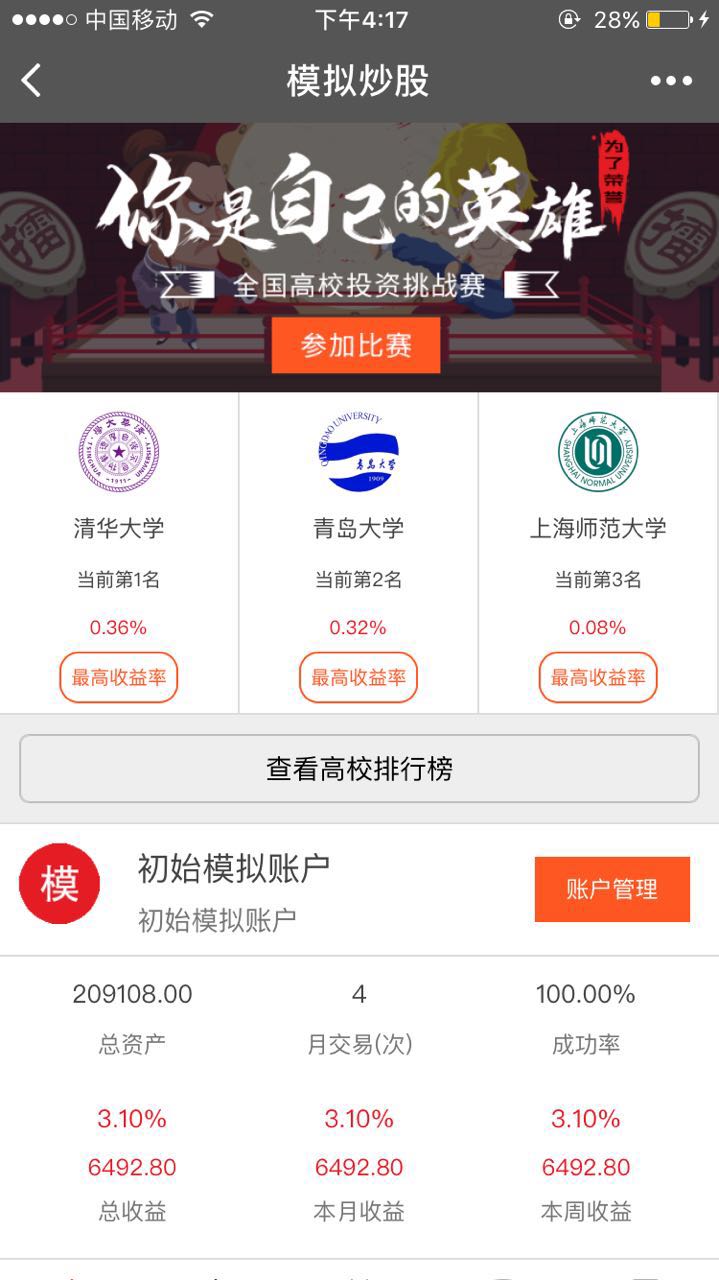Open the 清华大学 ranking card
The width and height of the screenshot is (719, 1280).
point(119,528)
